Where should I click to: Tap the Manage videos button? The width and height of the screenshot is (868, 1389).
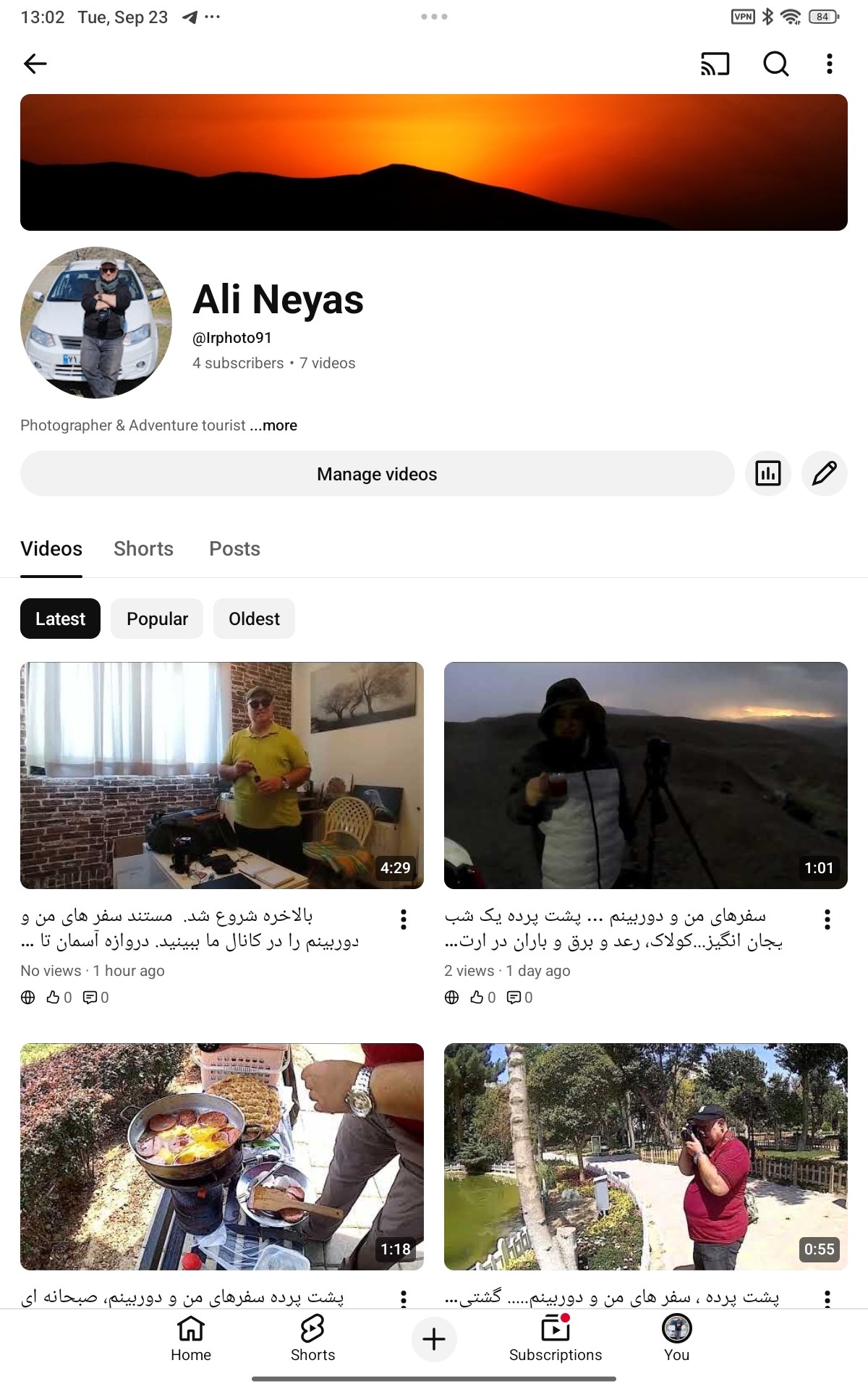377,474
